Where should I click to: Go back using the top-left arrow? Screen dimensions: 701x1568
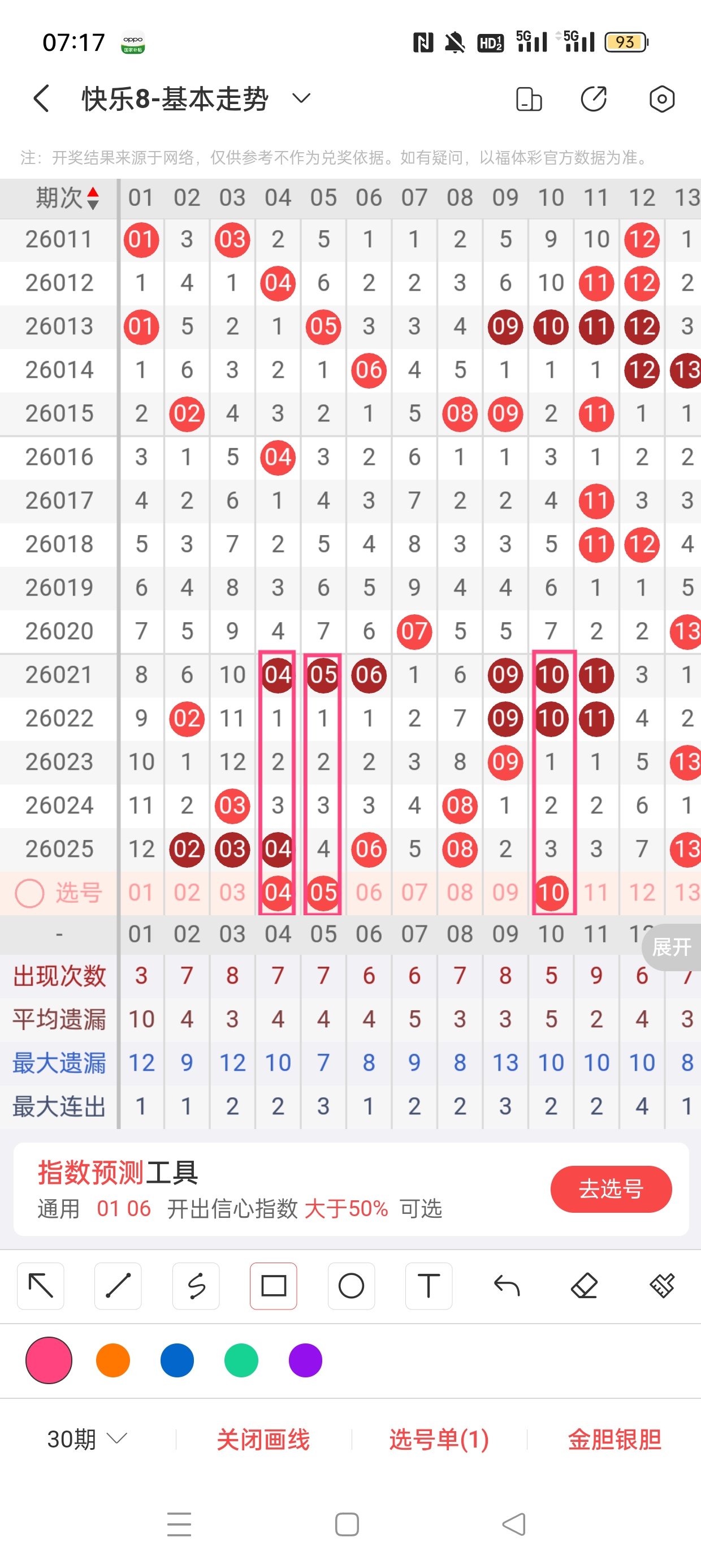[41, 98]
